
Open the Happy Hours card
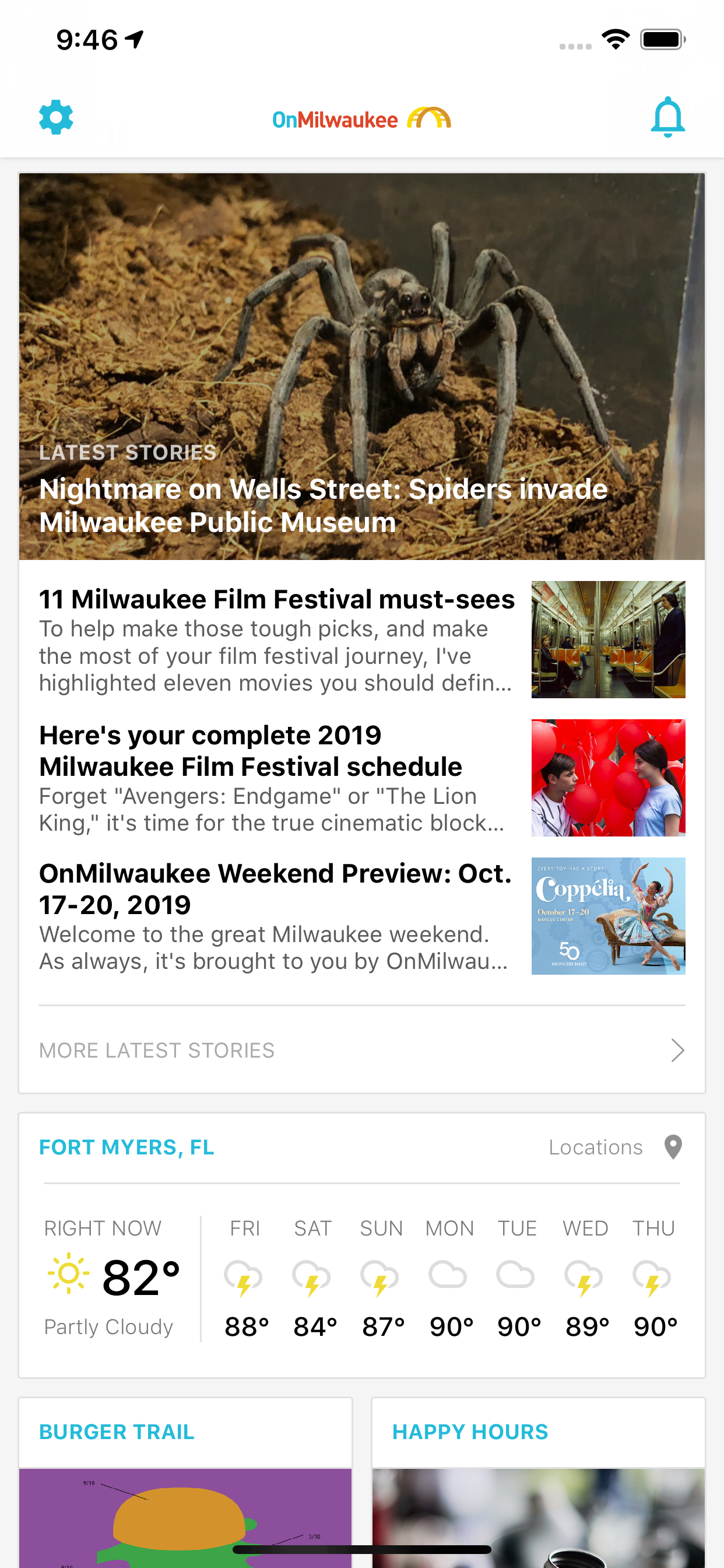point(539,1483)
